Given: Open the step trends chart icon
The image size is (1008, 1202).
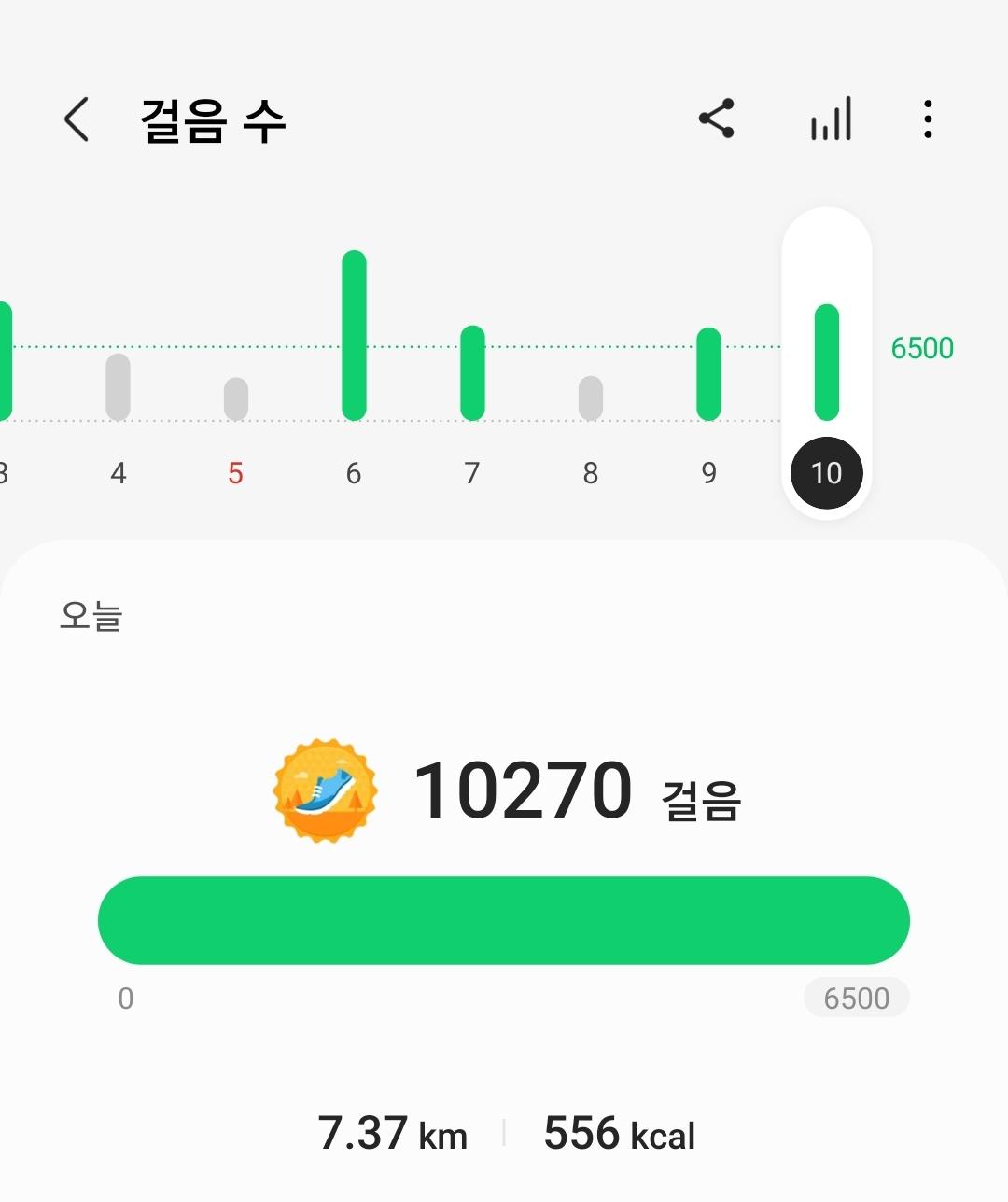Looking at the screenshot, I should (x=831, y=119).
